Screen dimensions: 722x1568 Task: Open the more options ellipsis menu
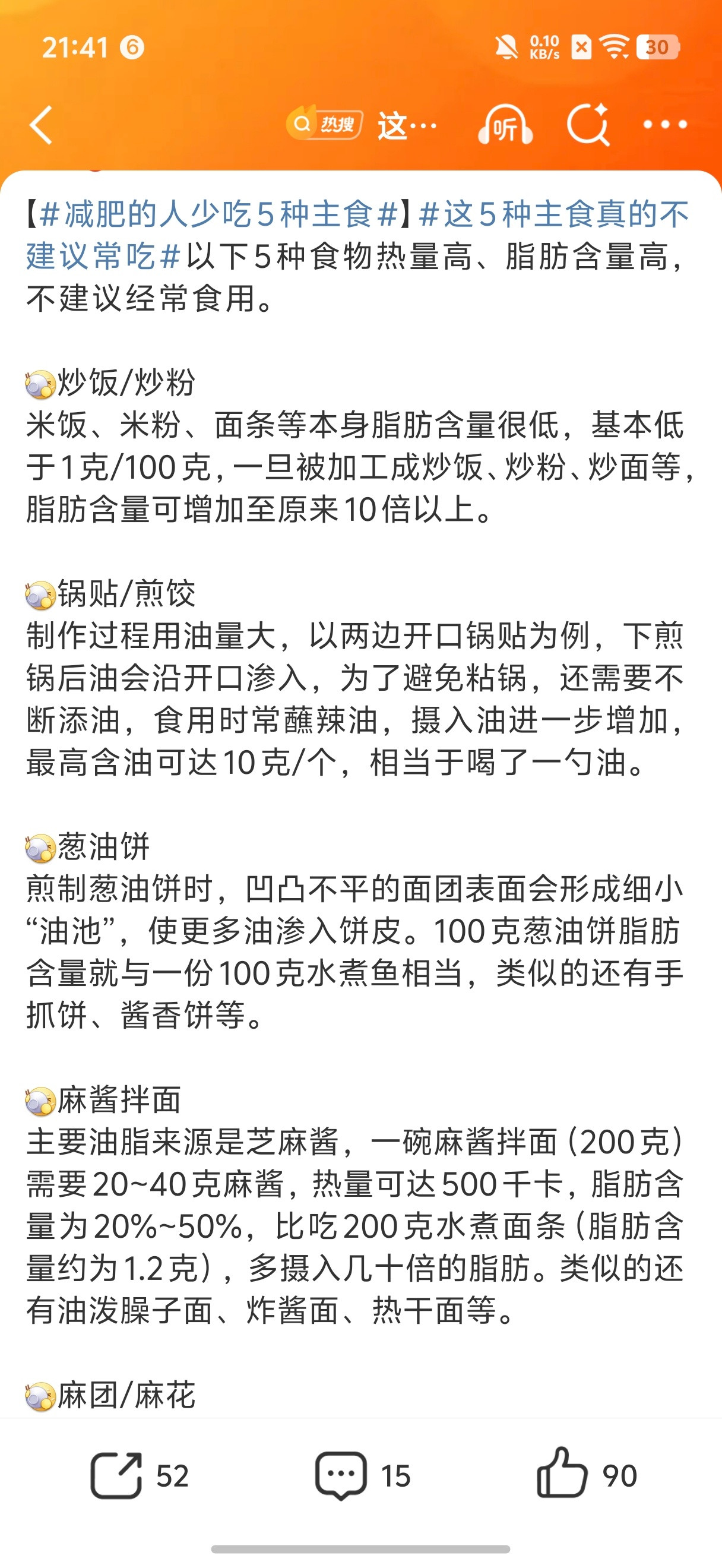(664, 125)
